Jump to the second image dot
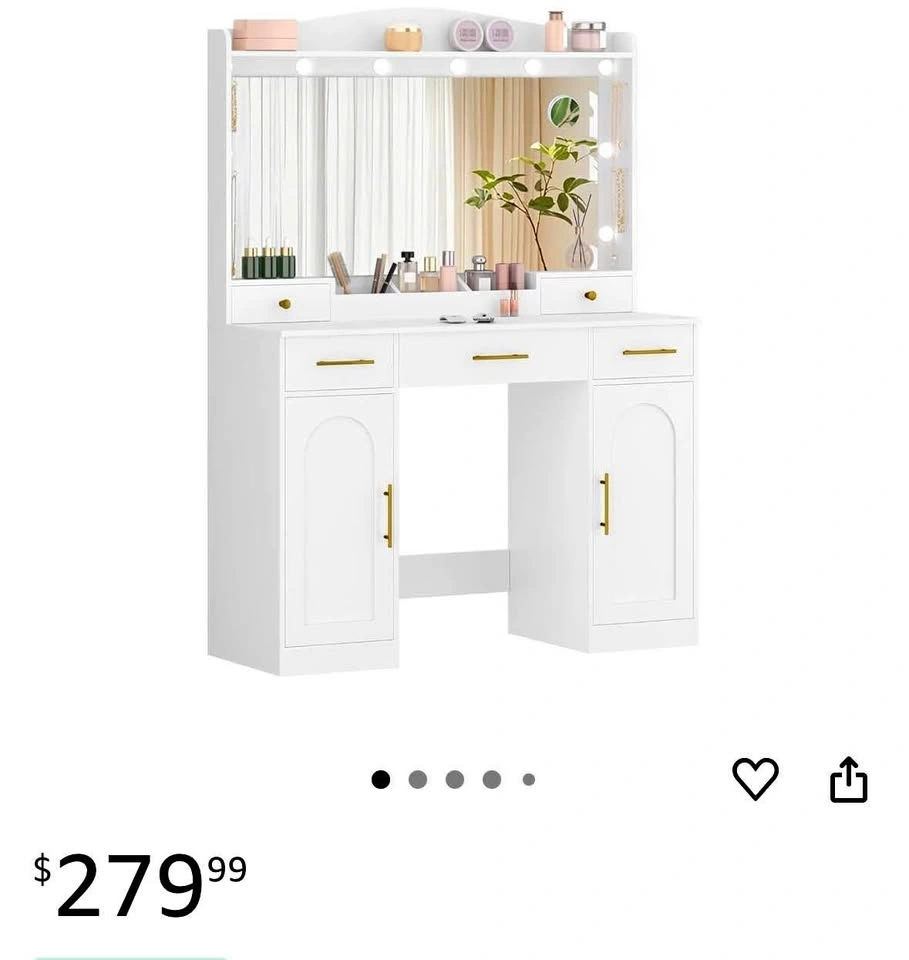Screen dimensions: 909x960 [x=417, y=779]
